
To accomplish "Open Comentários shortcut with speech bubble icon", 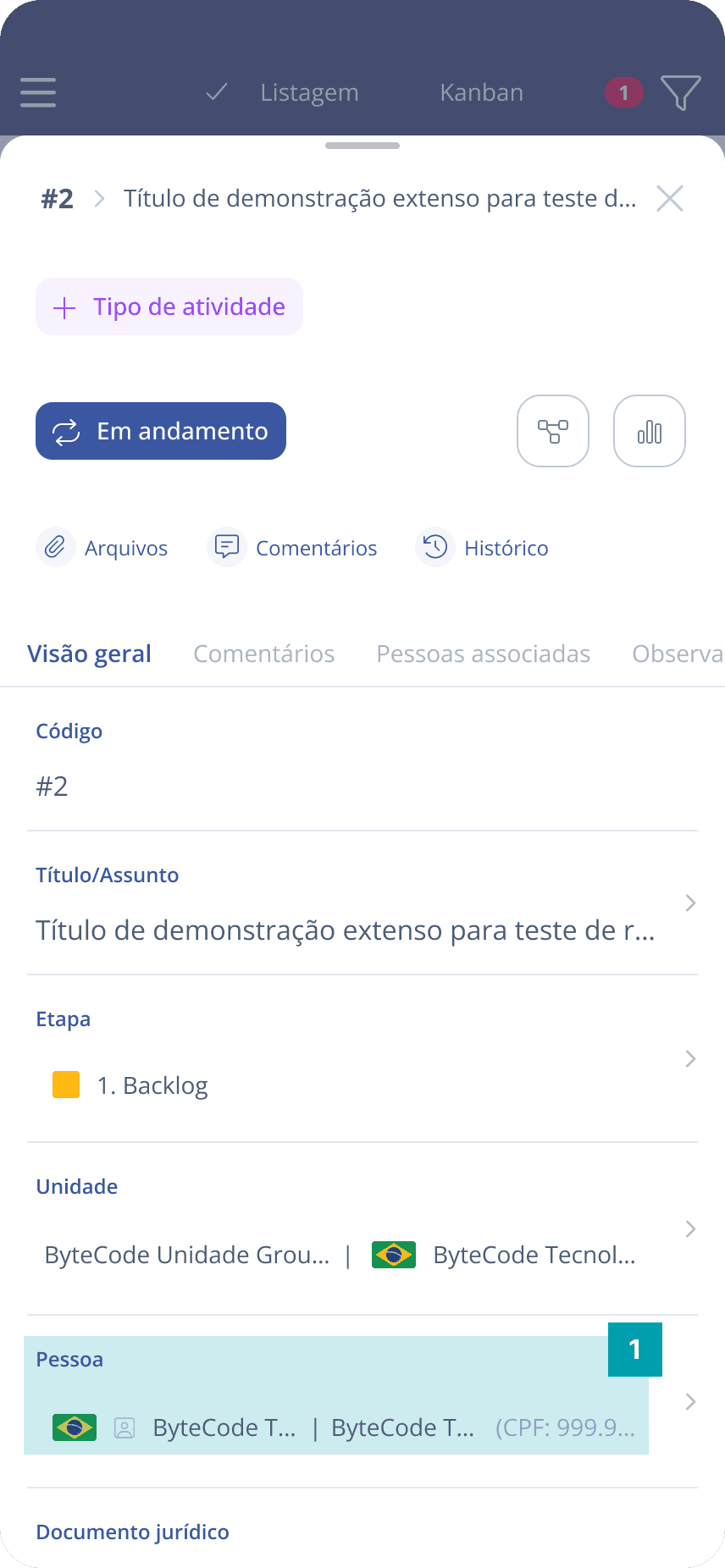I will pos(293,548).
